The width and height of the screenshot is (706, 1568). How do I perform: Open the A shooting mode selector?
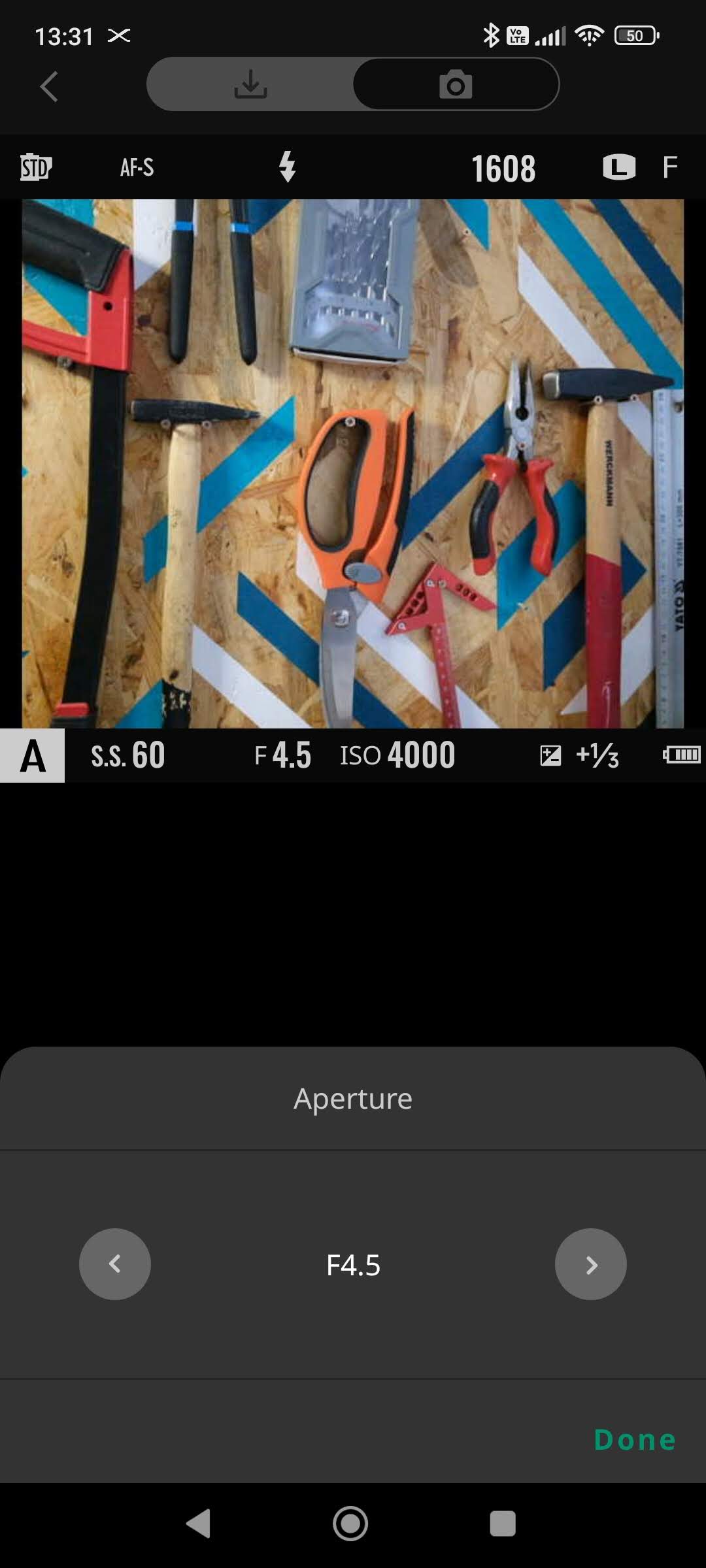tap(33, 756)
